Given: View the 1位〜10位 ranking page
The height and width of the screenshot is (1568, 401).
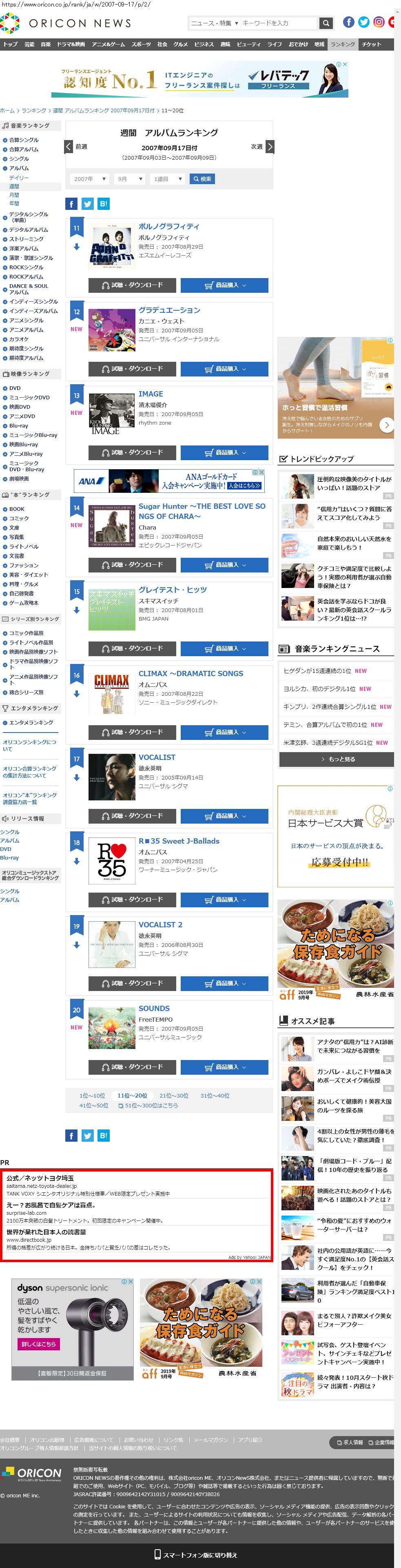Looking at the screenshot, I should click(92, 1096).
